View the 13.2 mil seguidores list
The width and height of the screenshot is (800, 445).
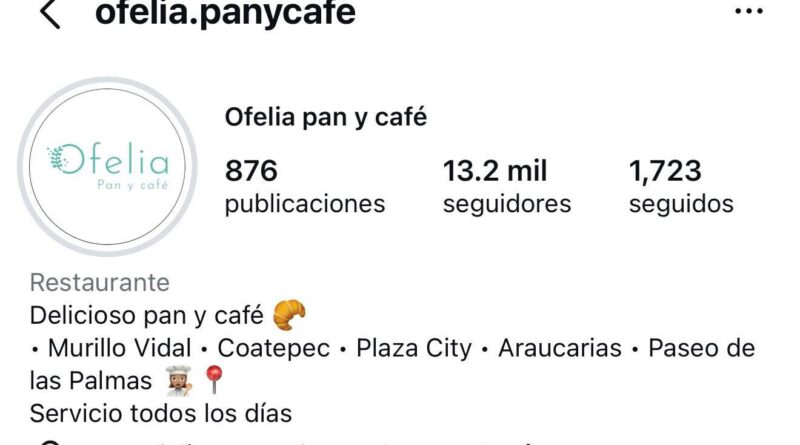[507, 187]
